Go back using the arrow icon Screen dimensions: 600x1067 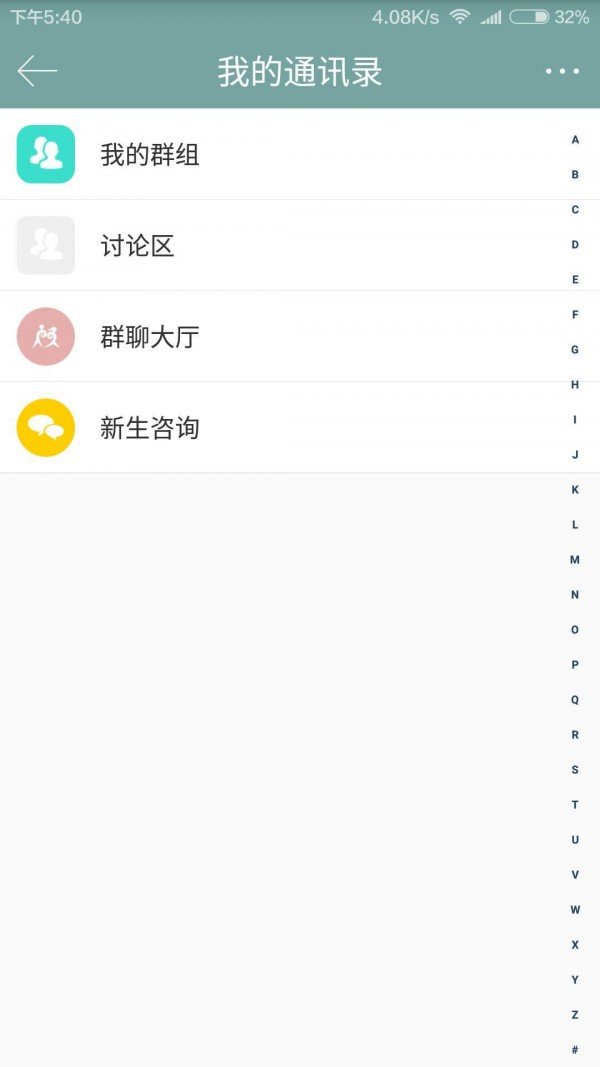point(37,71)
